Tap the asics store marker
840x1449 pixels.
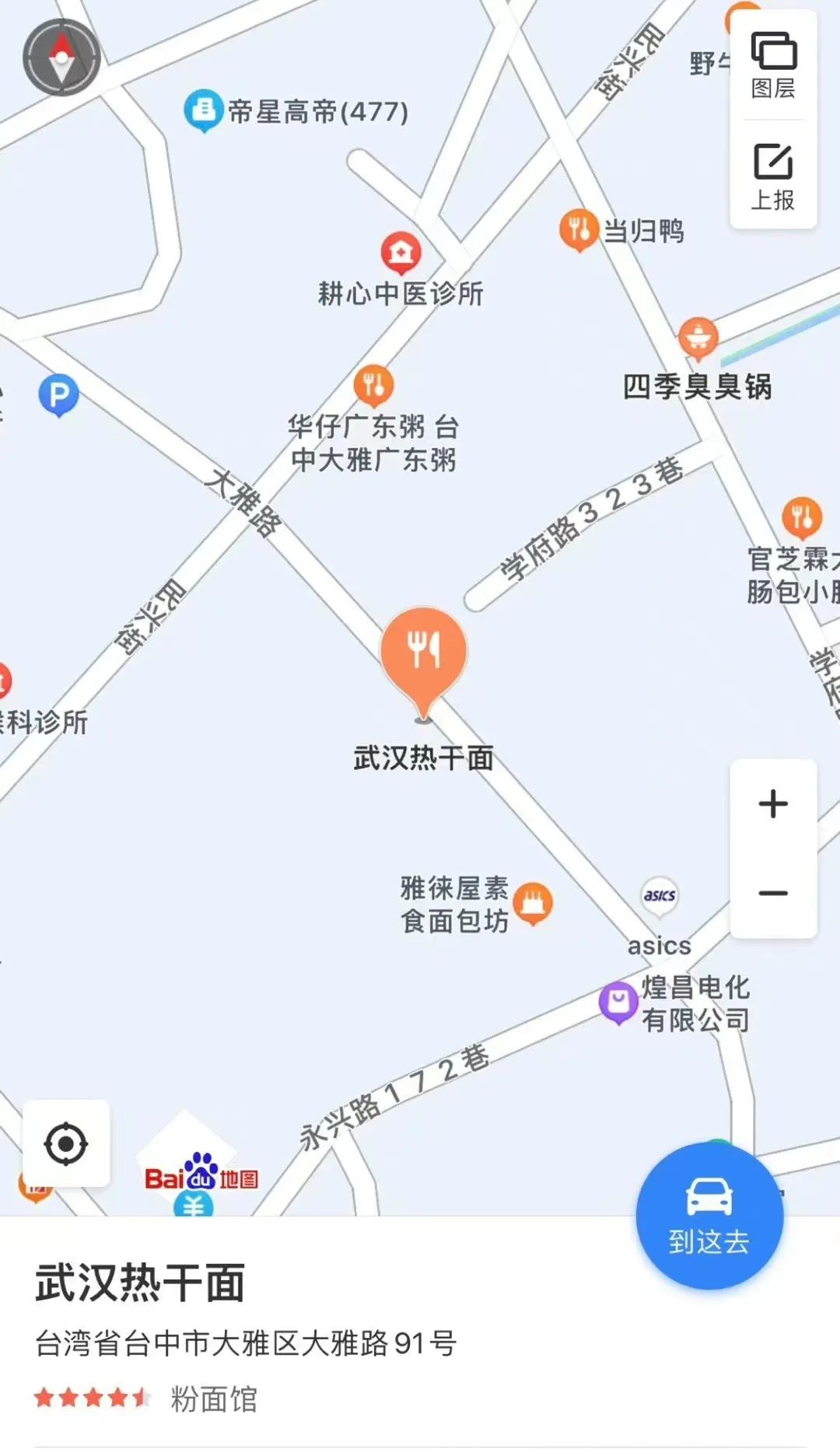click(x=658, y=896)
